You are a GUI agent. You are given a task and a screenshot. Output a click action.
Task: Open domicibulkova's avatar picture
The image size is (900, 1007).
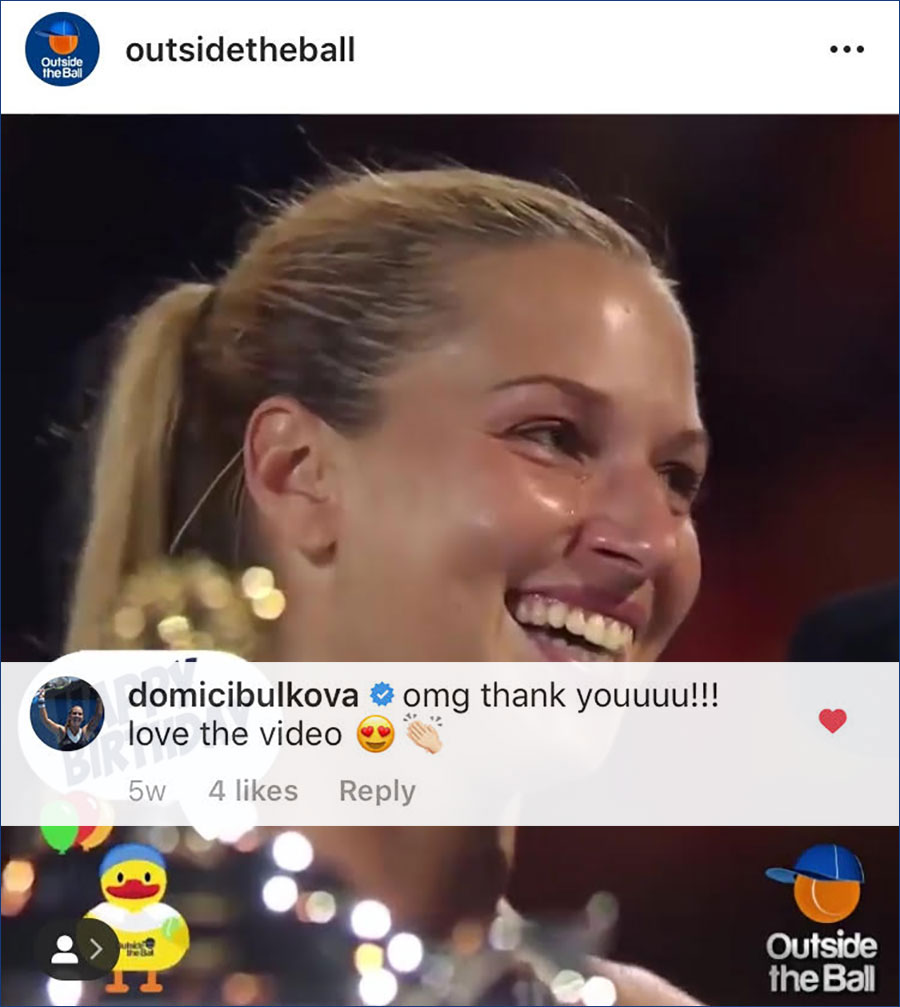[67, 714]
